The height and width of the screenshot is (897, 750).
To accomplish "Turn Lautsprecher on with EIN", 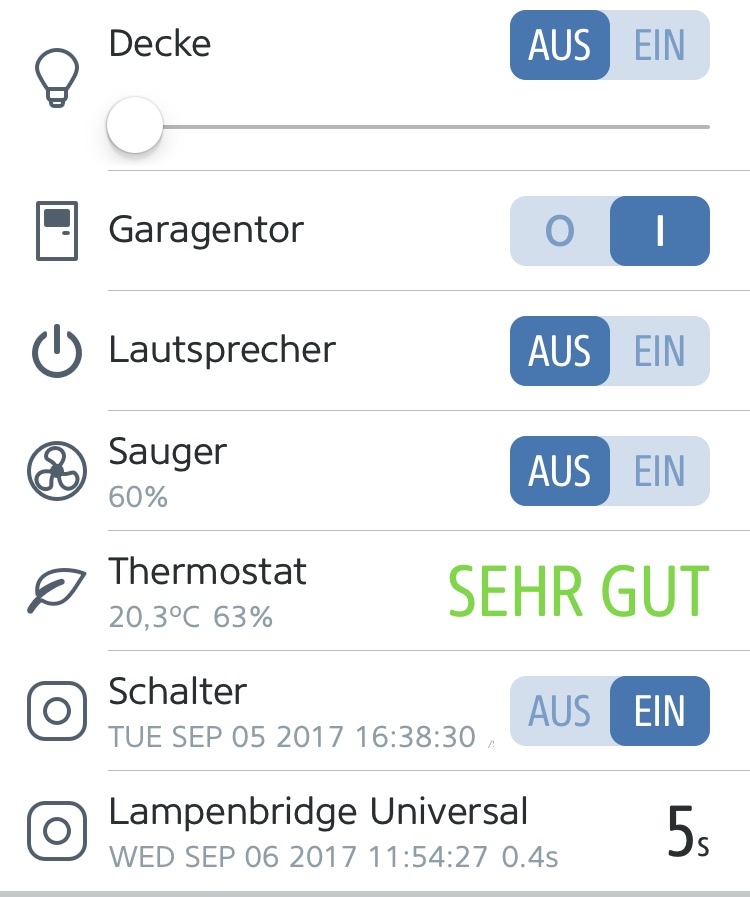I will (x=660, y=351).
